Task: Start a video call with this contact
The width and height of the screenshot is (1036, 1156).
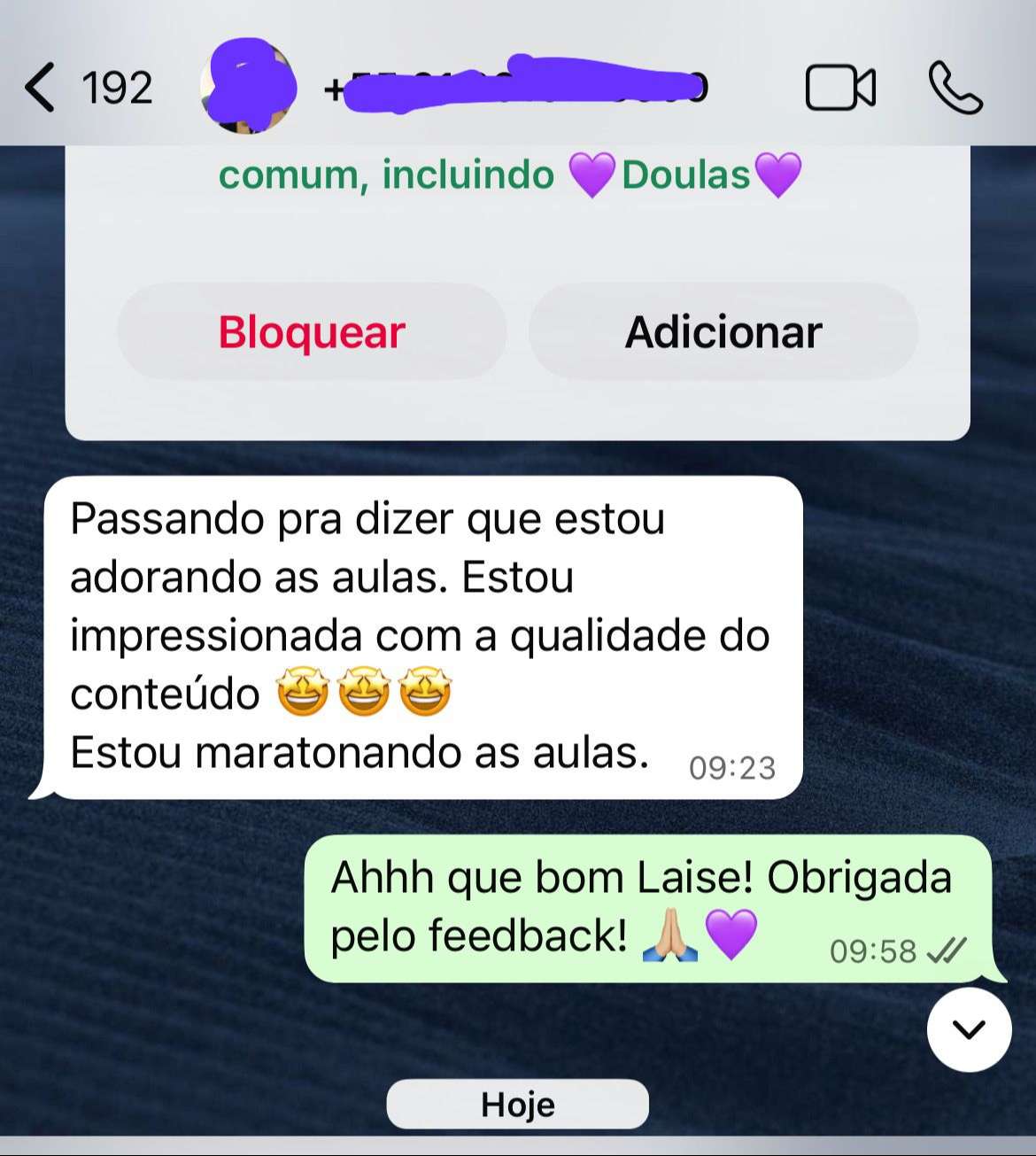Action: (842, 88)
